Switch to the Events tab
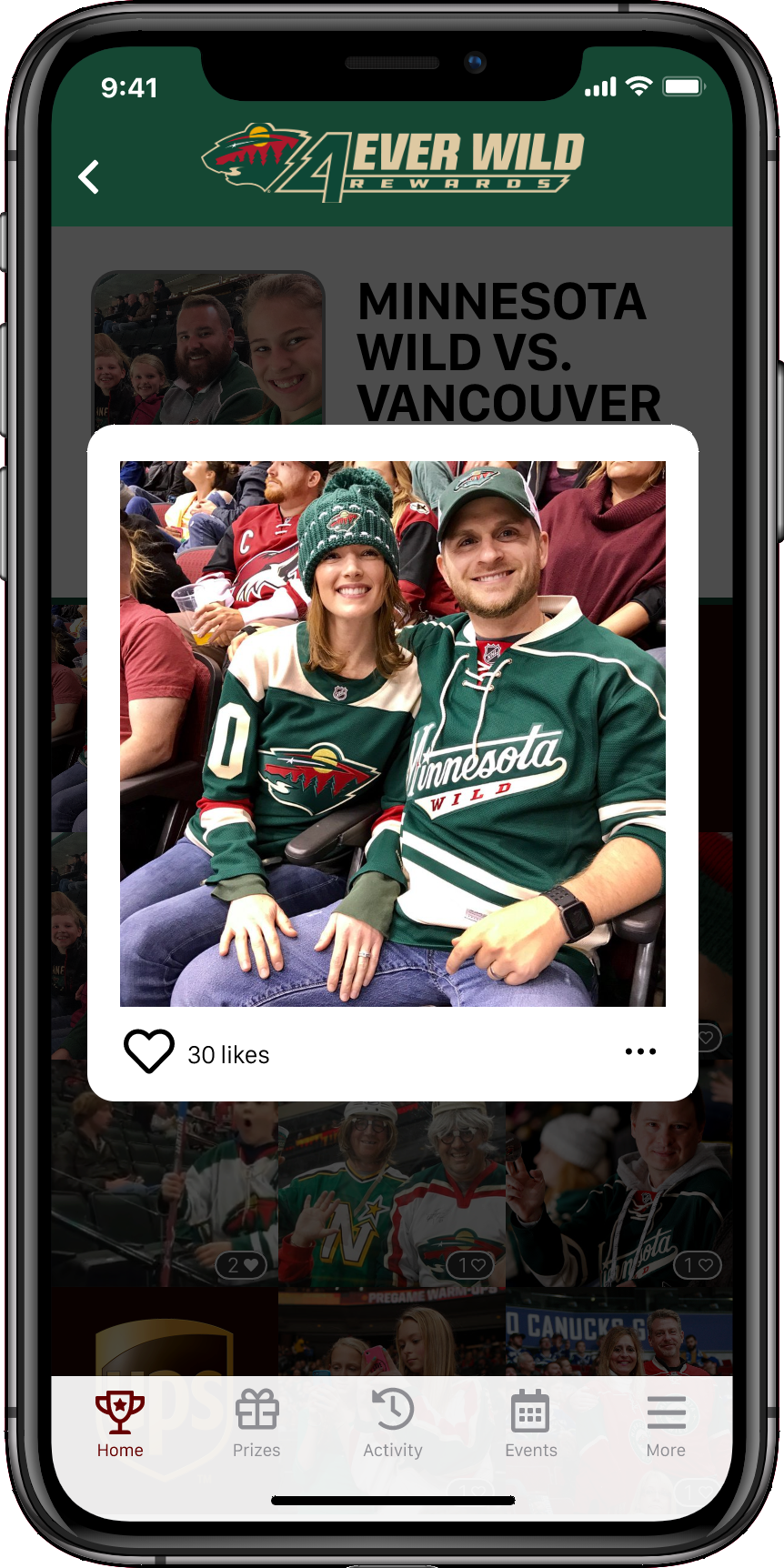Screen dimensions: 784x1568 [530, 1425]
